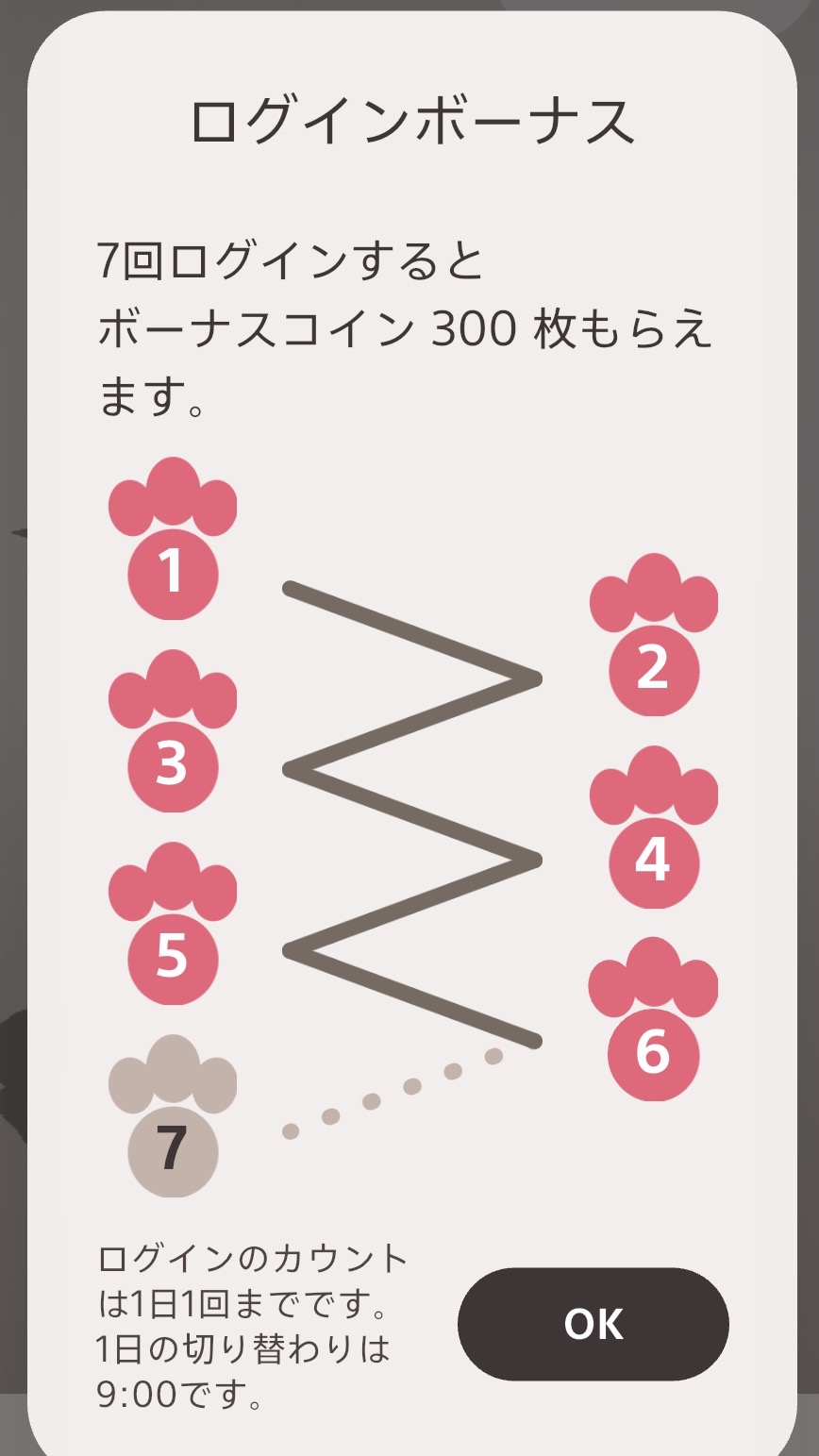This screenshot has width=819, height=1456.
Task: Confirm the login bonus with OK
Action: pyautogui.click(x=593, y=1324)
